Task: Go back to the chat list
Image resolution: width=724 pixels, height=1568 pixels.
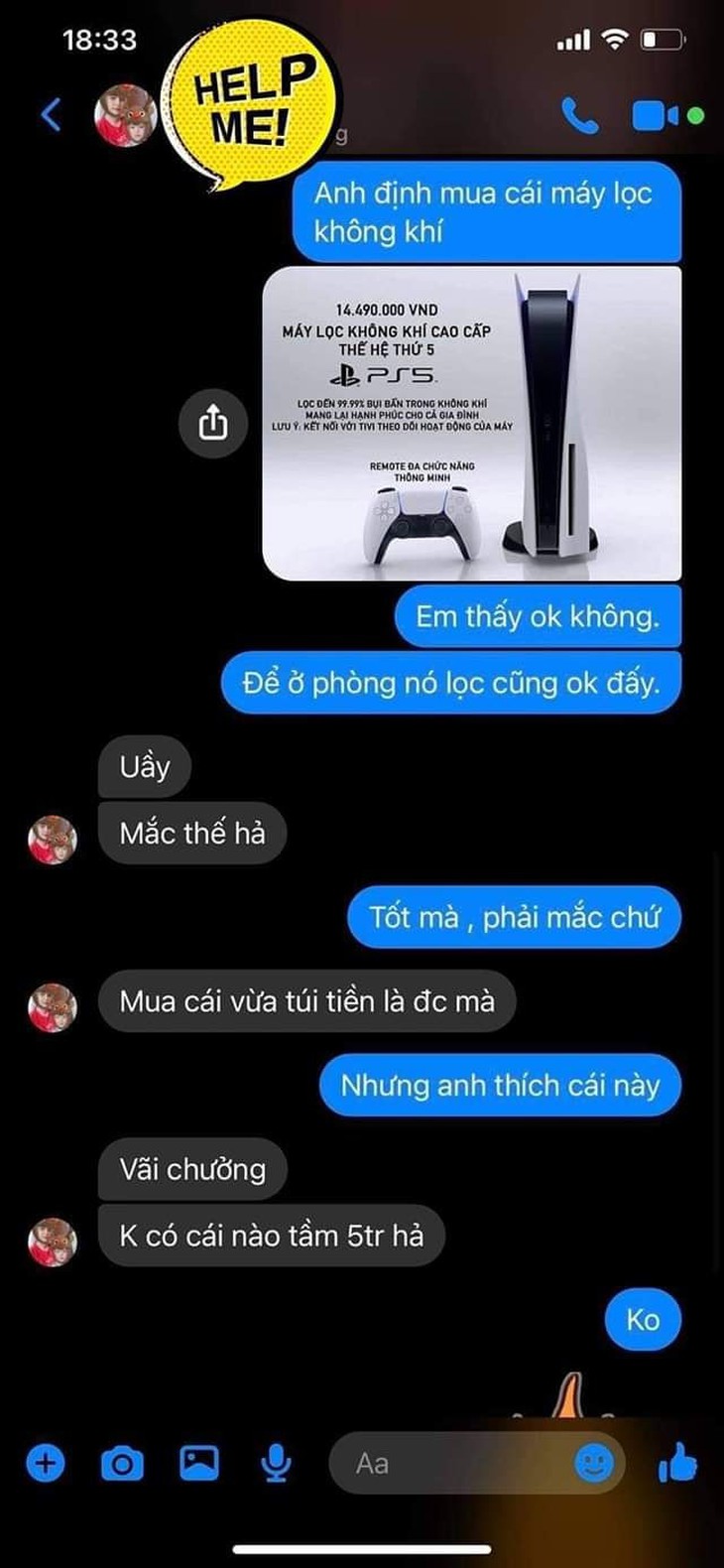Action: tap(52, 115)
